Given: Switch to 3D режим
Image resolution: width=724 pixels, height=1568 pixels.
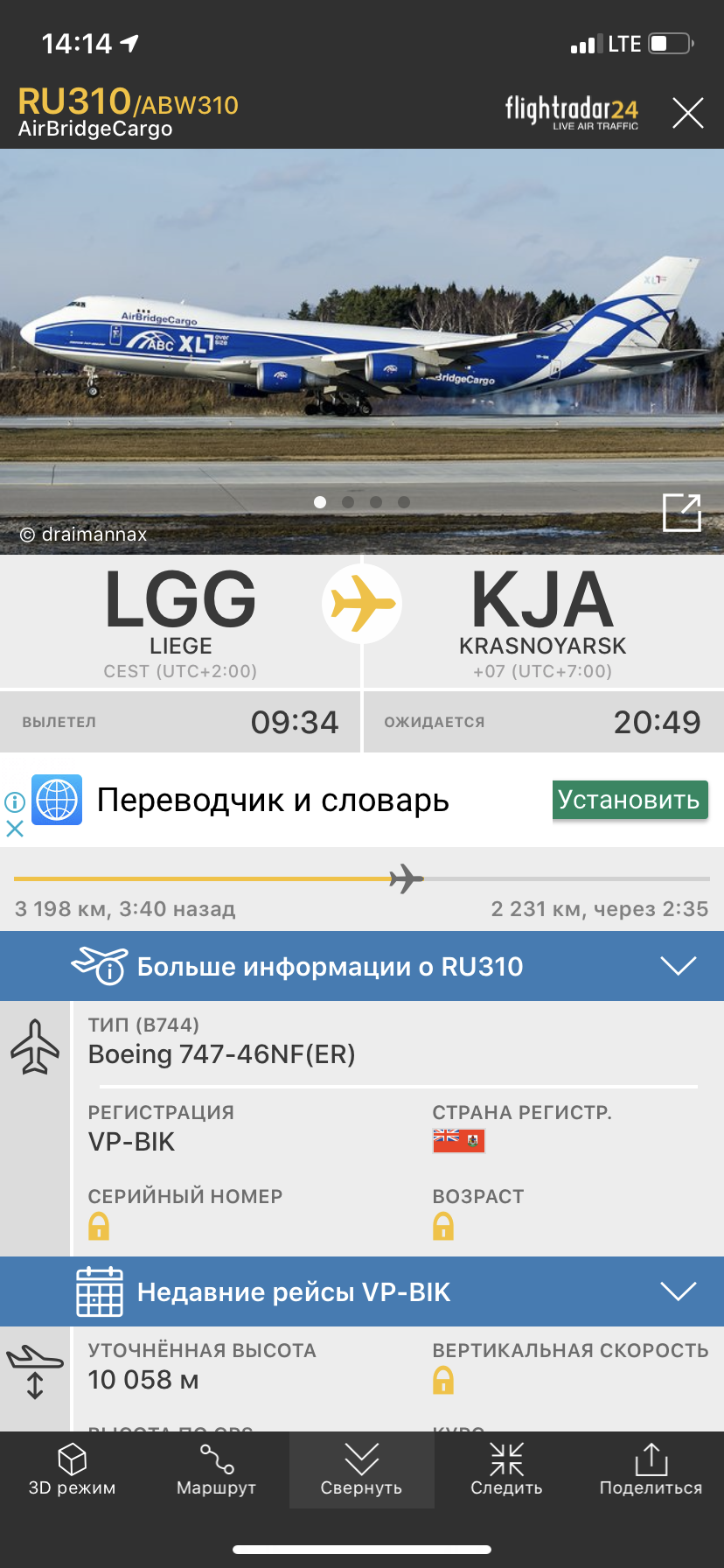Looking at the screenshot, I should pyautogui.click(x=72, y=1470).
